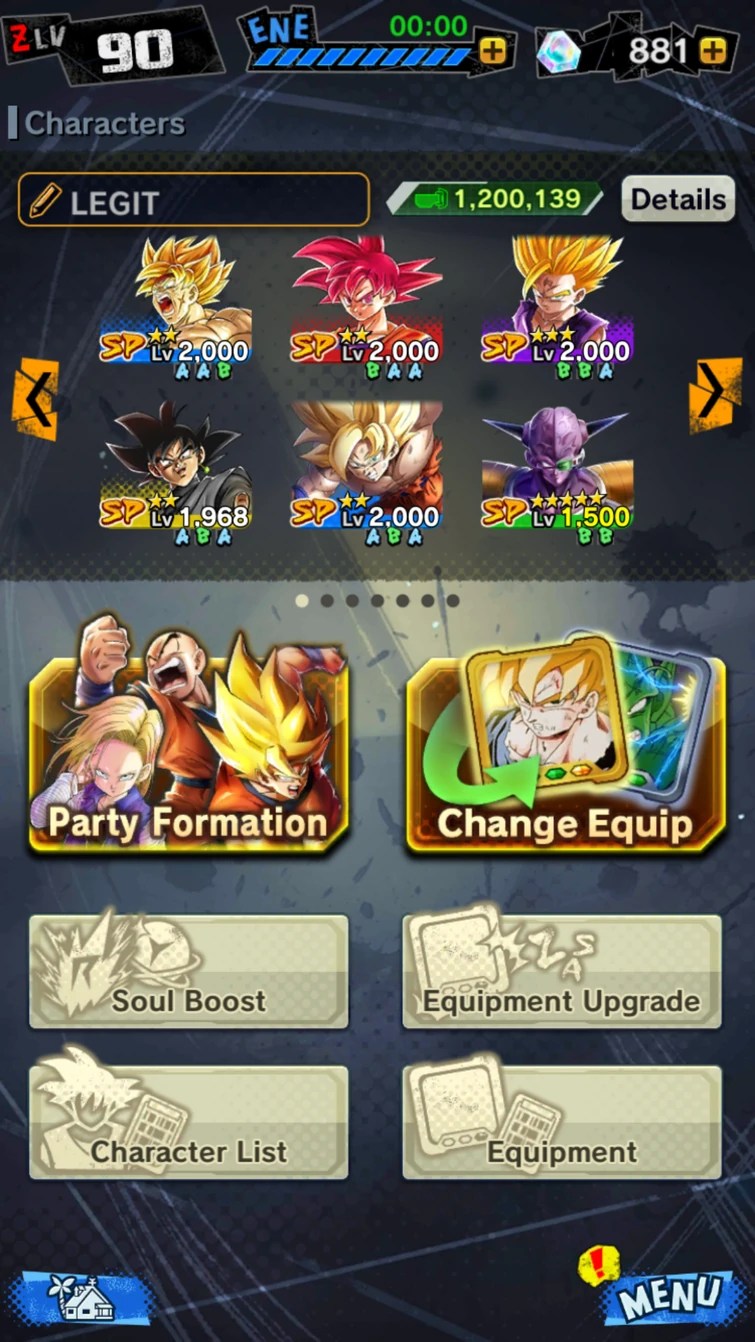The image size is (755, 1342).
Task: Open Change Equip
Action: click(565, 754)
